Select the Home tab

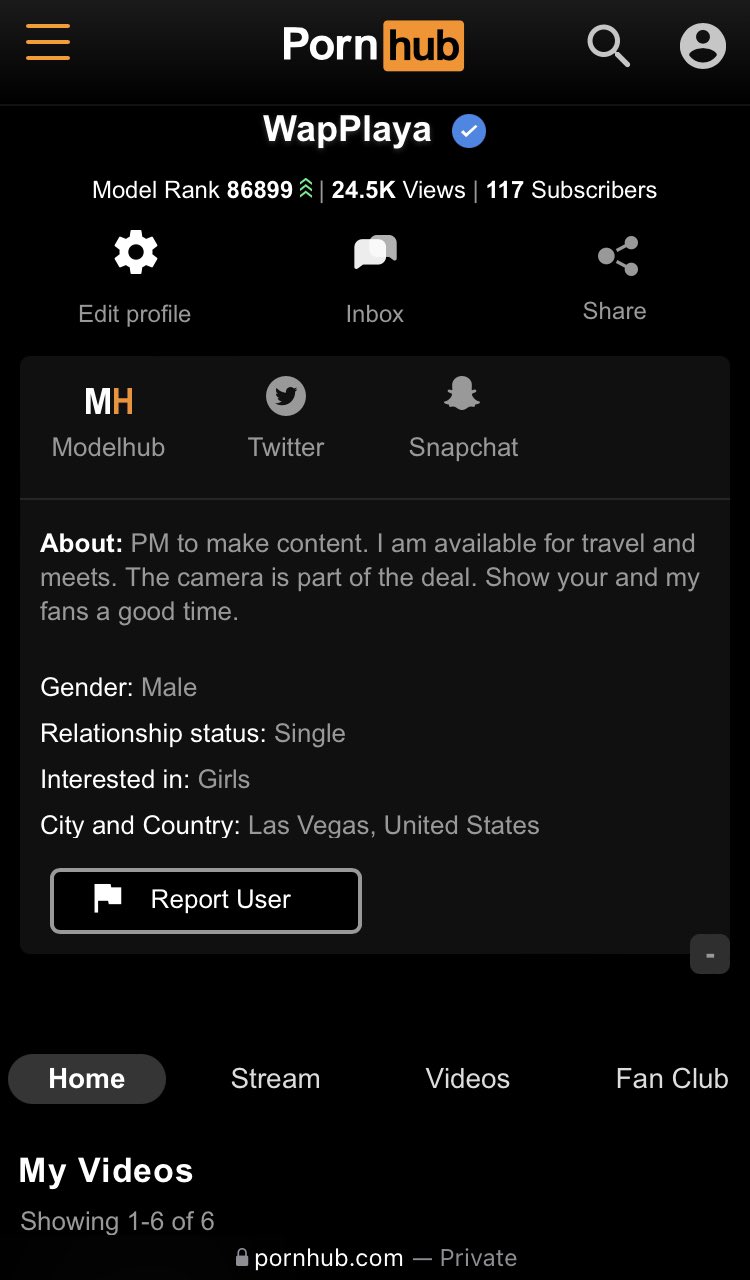87,1079
